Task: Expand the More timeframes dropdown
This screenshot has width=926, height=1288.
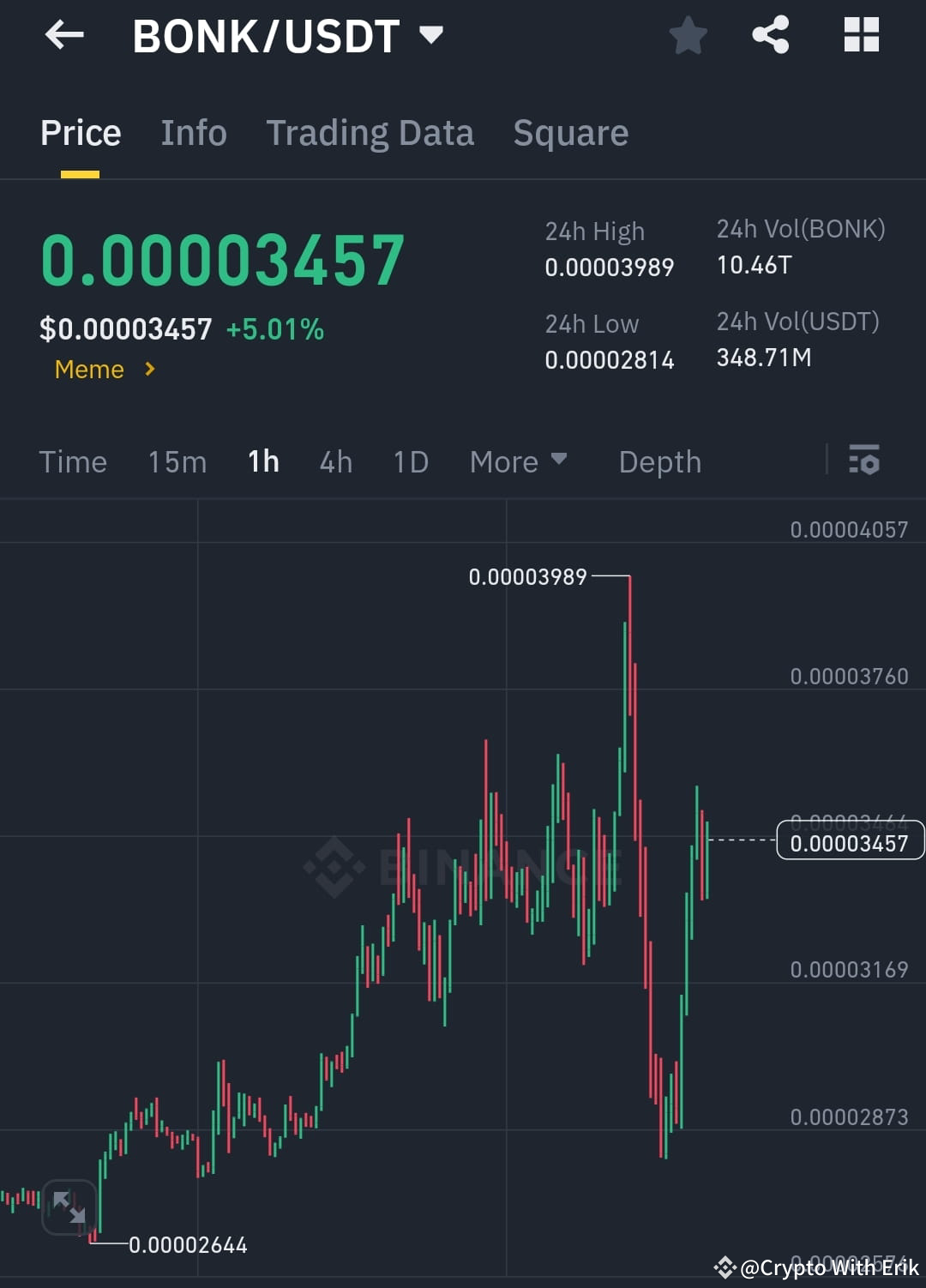Action: pyautogui.click(x=518, y=461)
